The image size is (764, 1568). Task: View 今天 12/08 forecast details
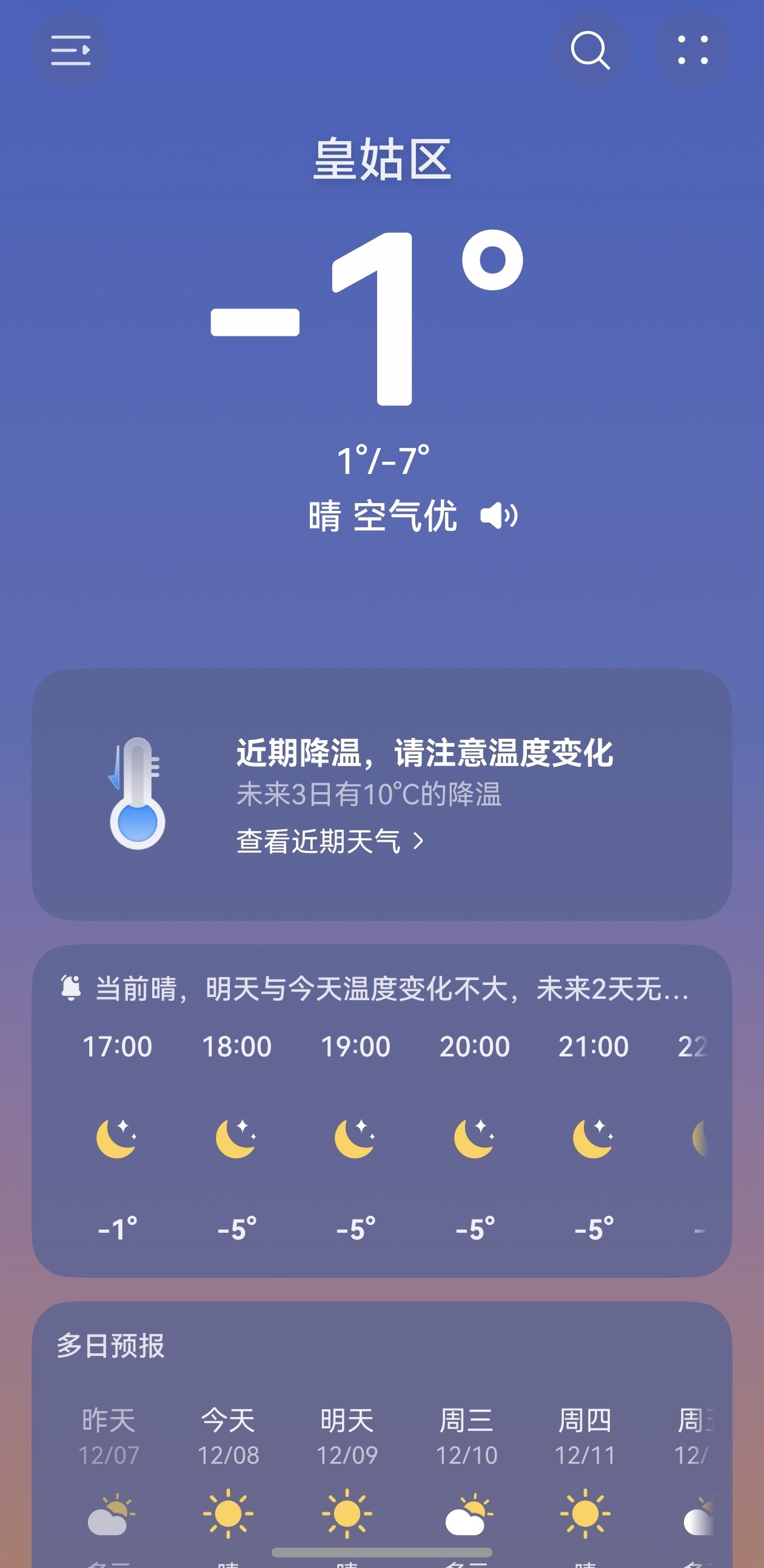point(228,1485)
